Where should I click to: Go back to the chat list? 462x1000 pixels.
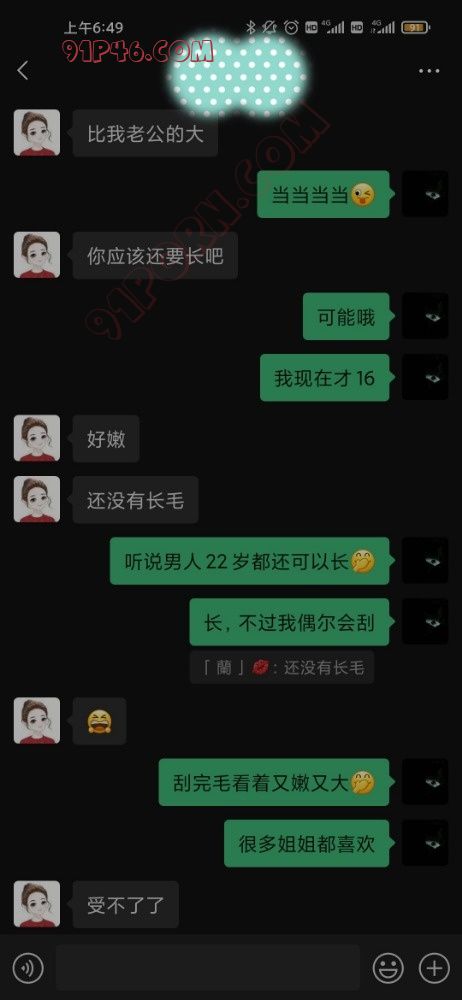pos(23,70)
